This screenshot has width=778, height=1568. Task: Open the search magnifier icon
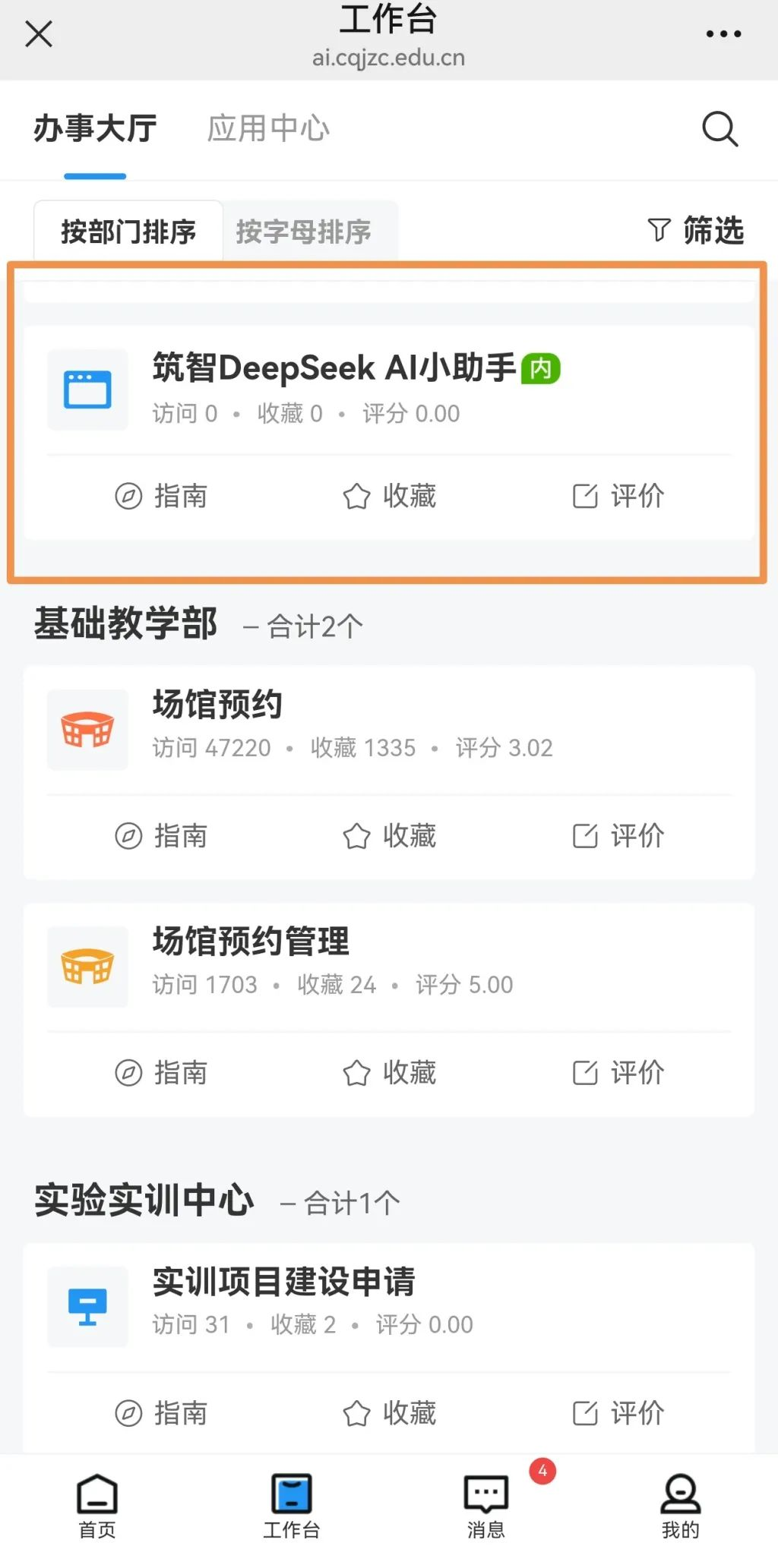tap(719, 129)
